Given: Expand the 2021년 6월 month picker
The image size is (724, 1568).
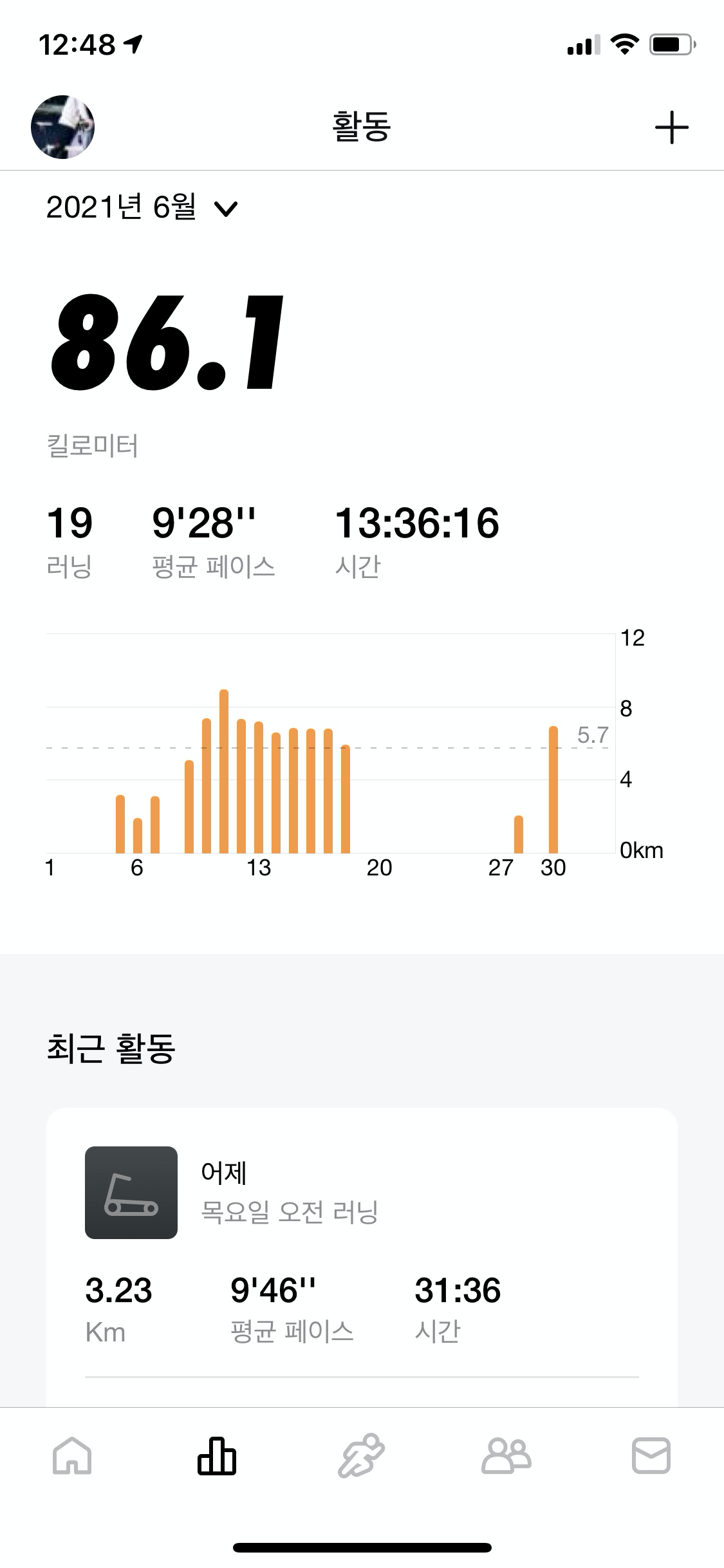Looking at the screenshot, I should 142,208.
